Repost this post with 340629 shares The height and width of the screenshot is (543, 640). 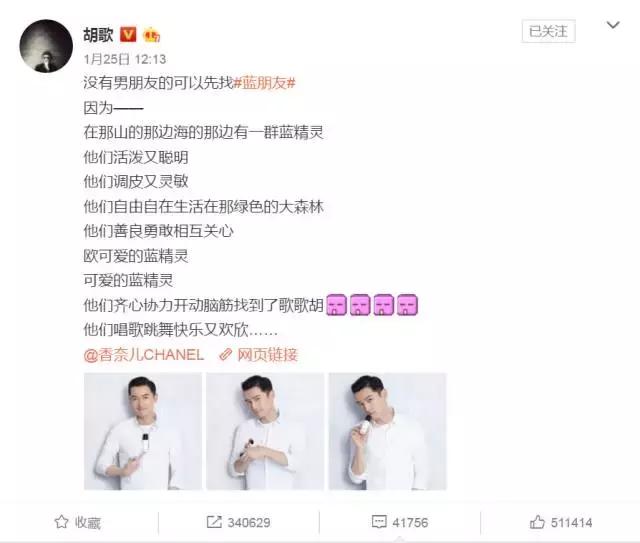click(x=240, y=522)
